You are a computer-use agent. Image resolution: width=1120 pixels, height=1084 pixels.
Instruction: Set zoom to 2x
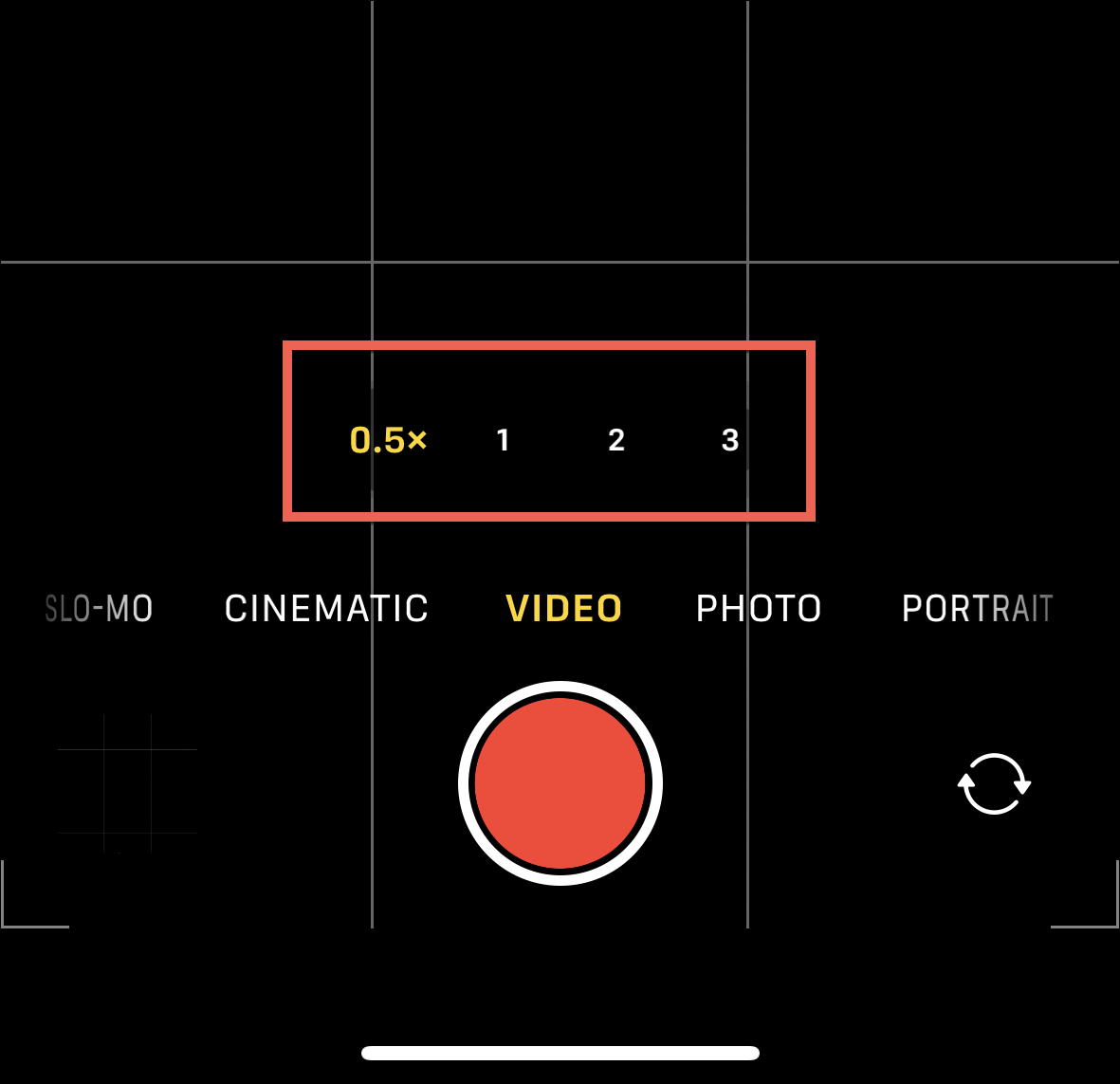pos(616,440)
